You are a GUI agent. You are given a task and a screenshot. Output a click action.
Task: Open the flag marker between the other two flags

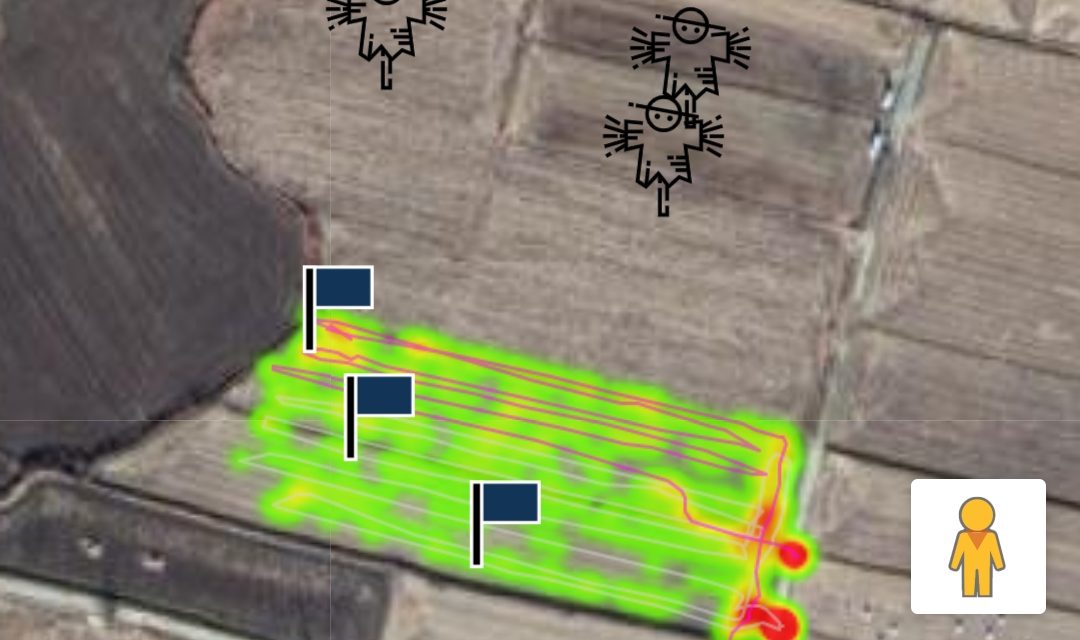(x=378, y=415)
